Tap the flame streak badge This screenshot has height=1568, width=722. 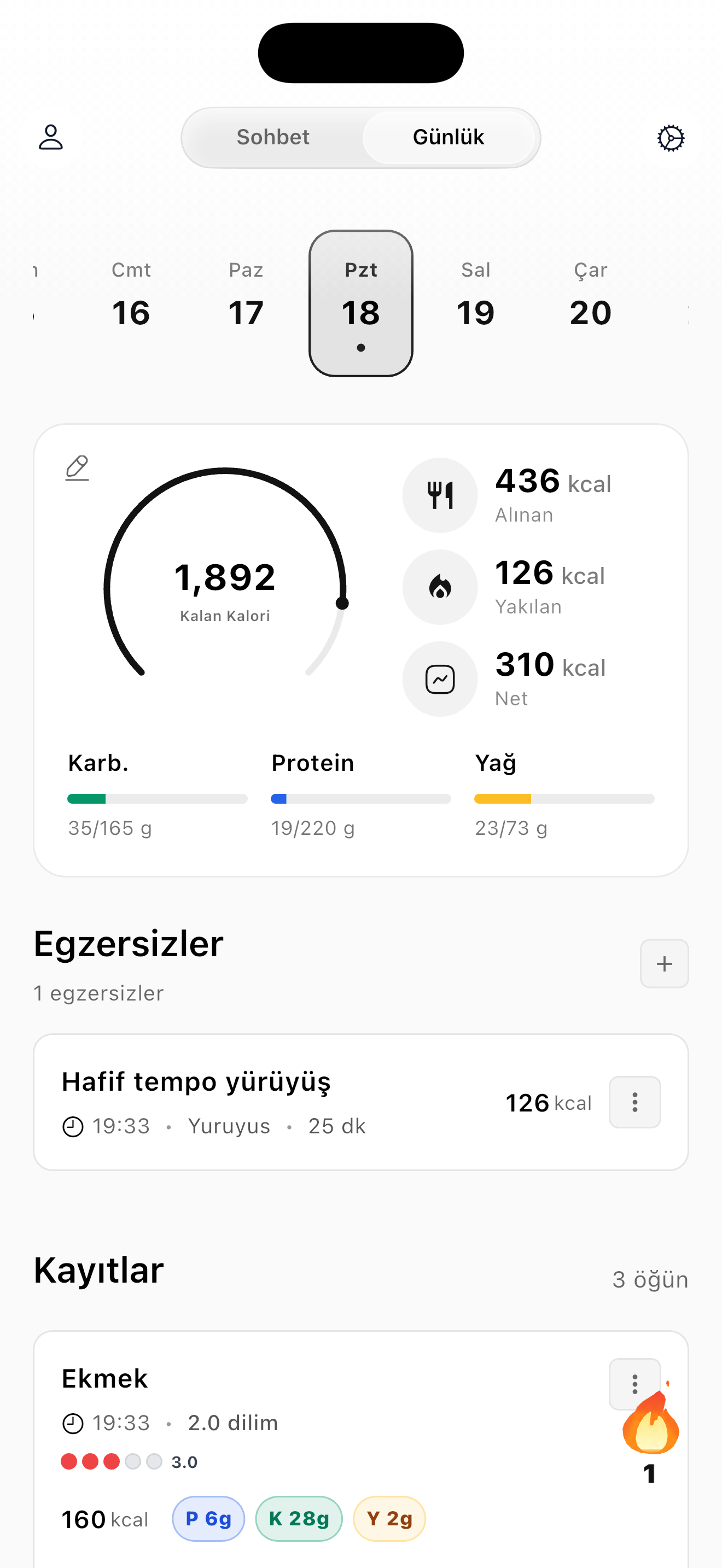tap(650, 1437)
